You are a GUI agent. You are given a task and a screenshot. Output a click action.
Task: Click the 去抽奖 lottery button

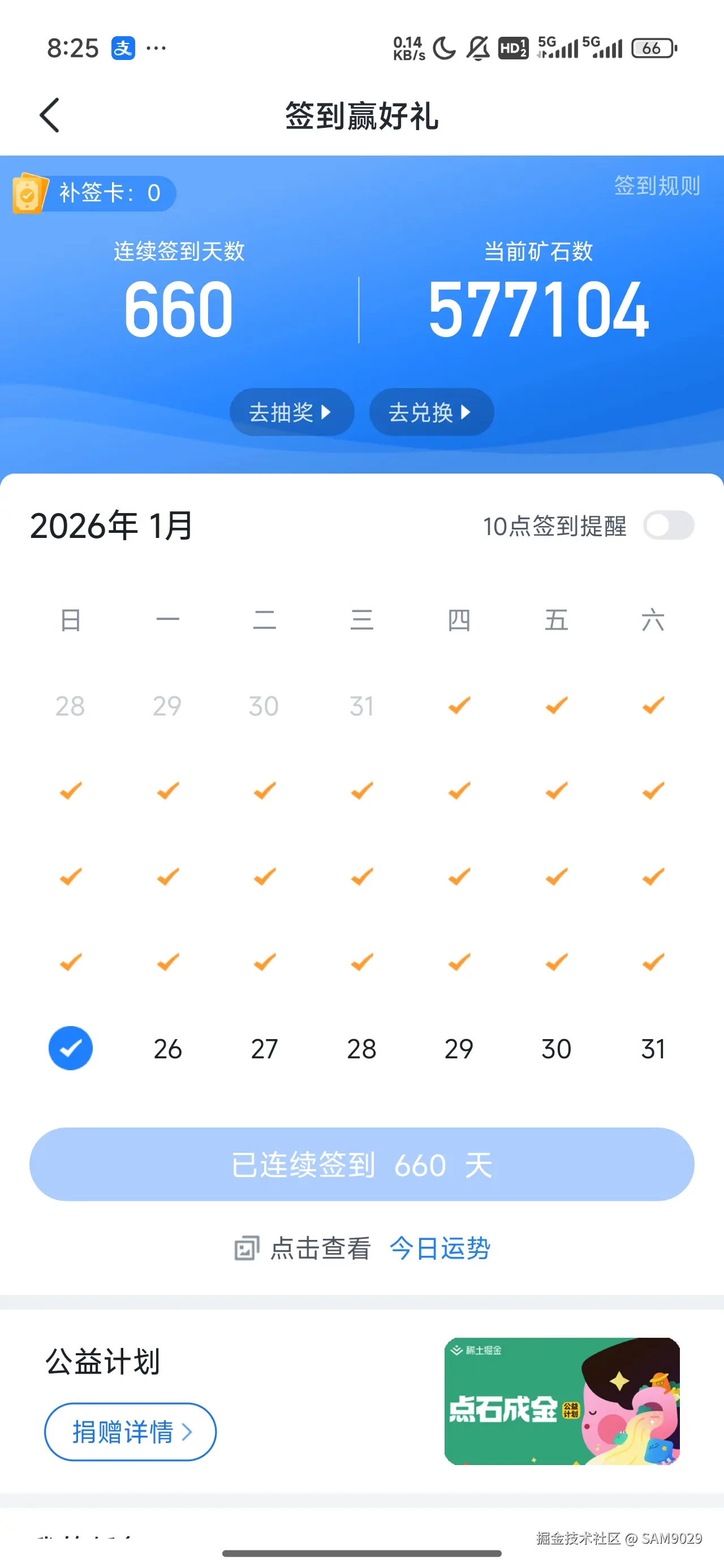point(292,412)
